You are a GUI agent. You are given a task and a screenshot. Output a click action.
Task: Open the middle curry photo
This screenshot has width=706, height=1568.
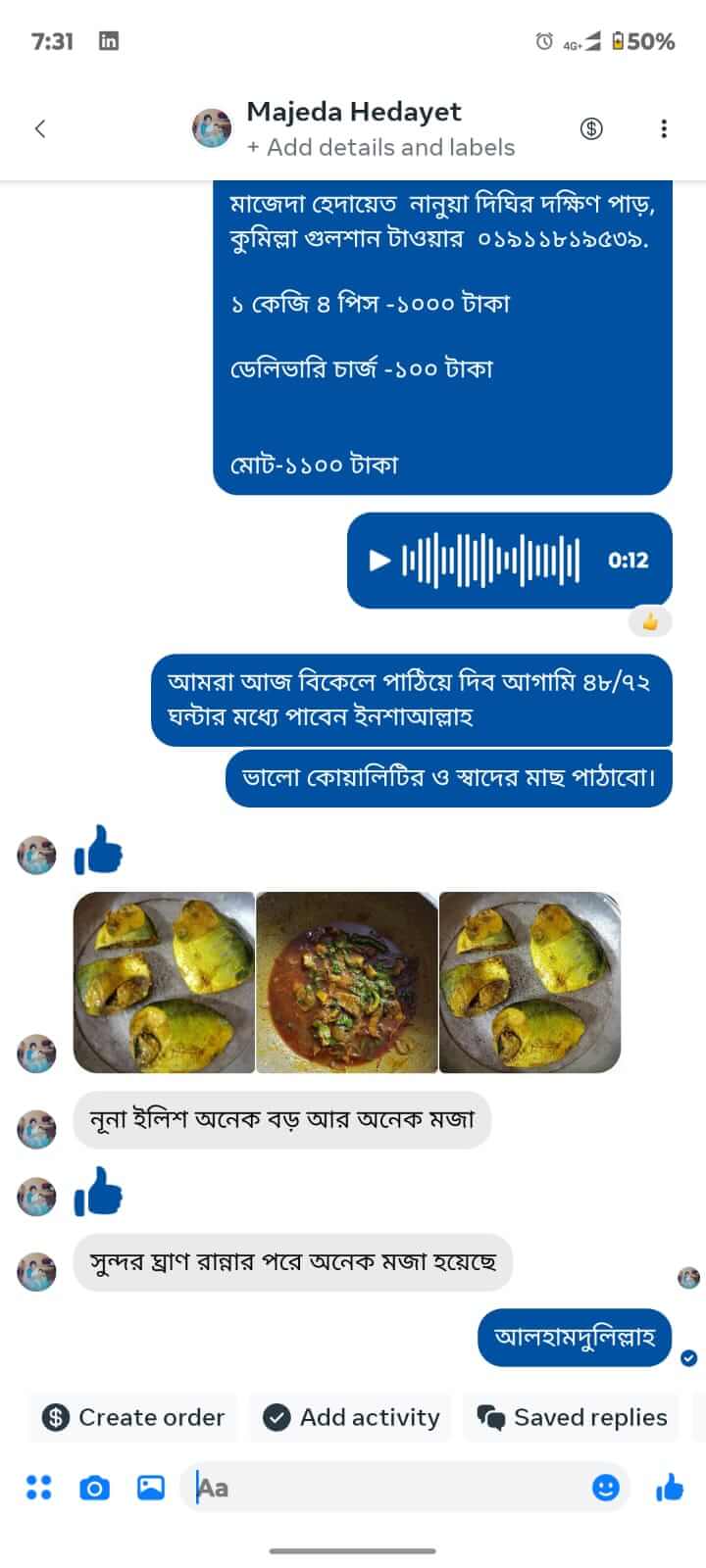coord(346,982)
